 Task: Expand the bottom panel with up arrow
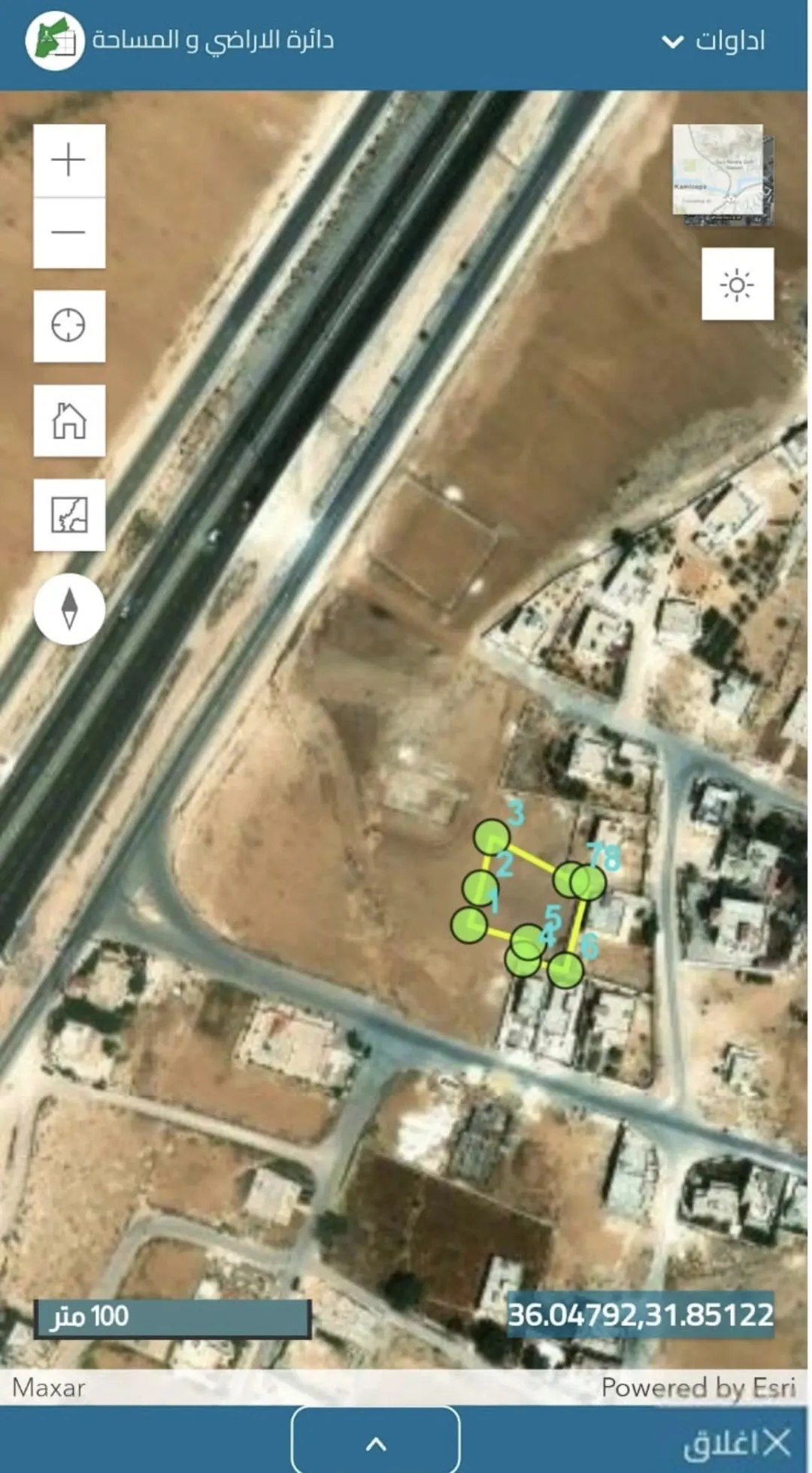click(376, 1440)
